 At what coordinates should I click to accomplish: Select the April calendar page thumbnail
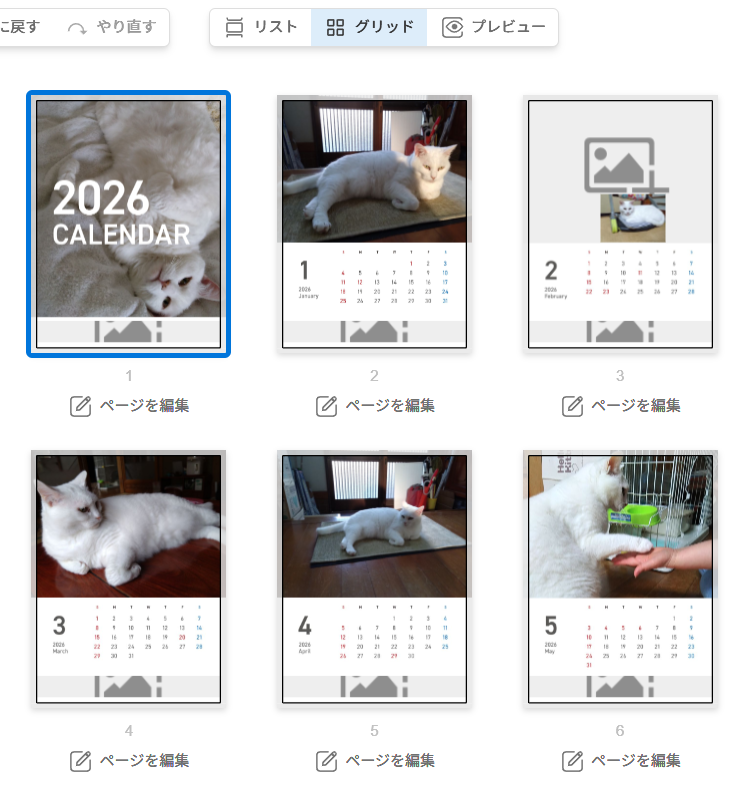tap(374, 578)
